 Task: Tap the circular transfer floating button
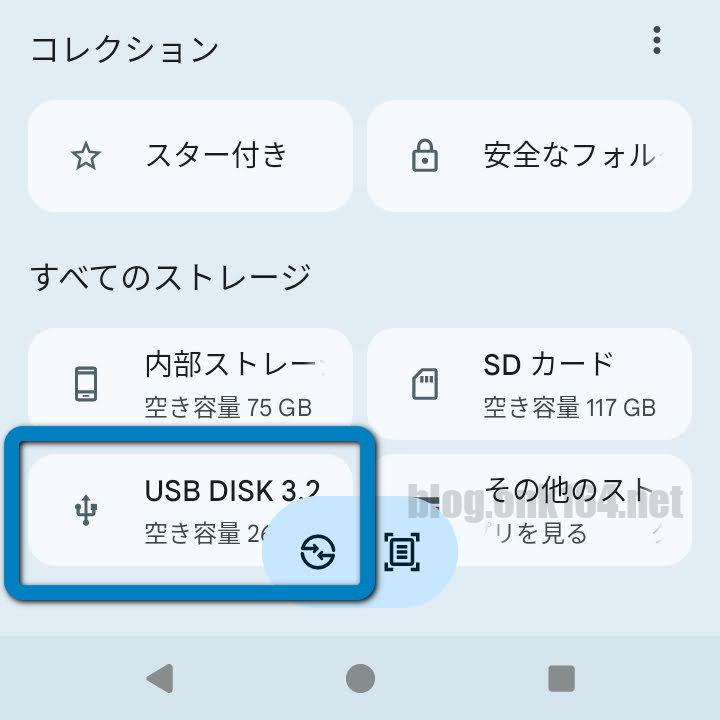[x=318, y=552]
